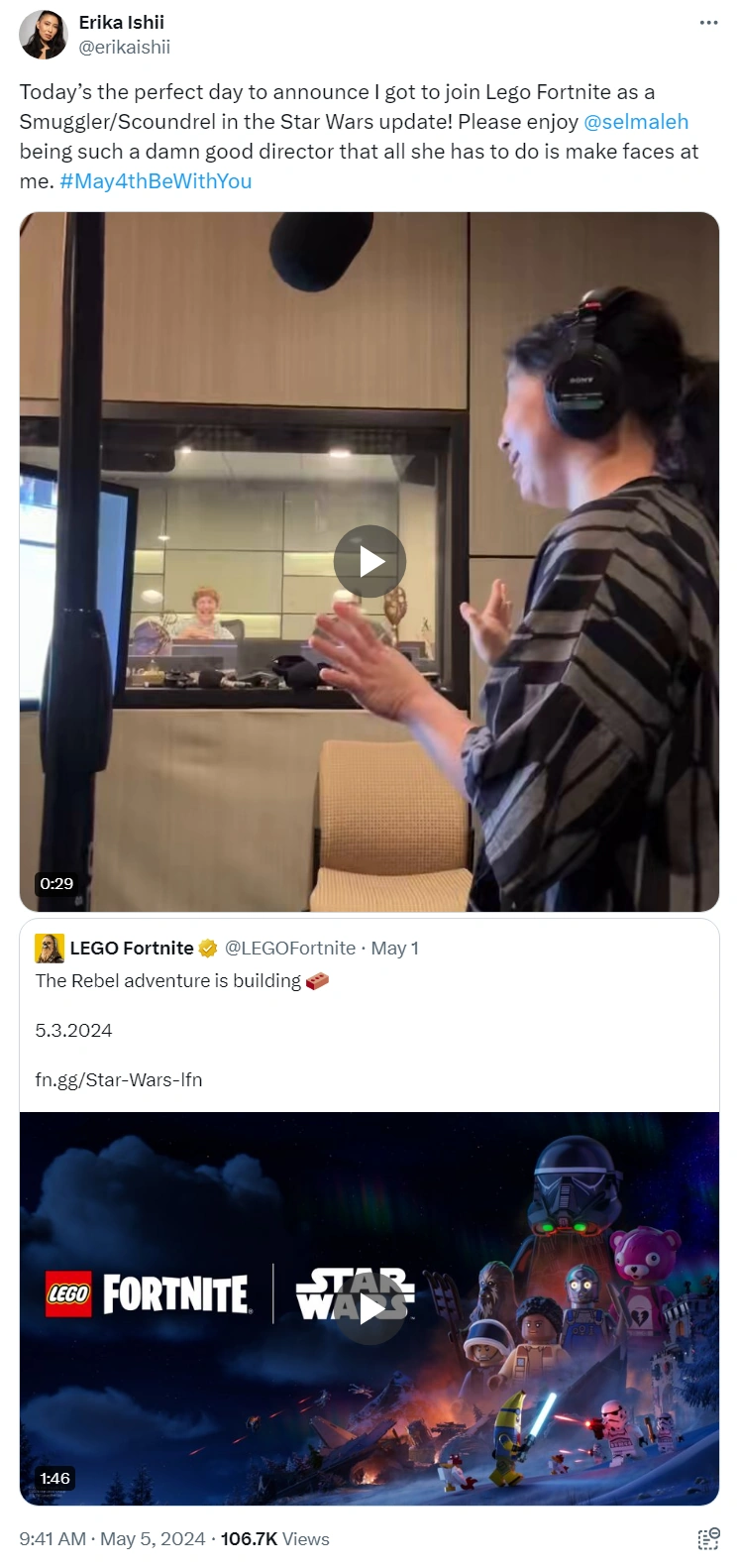
Task: Open the @selmaleh mention link
Action: pyautogui.click(x=636, y=122)
